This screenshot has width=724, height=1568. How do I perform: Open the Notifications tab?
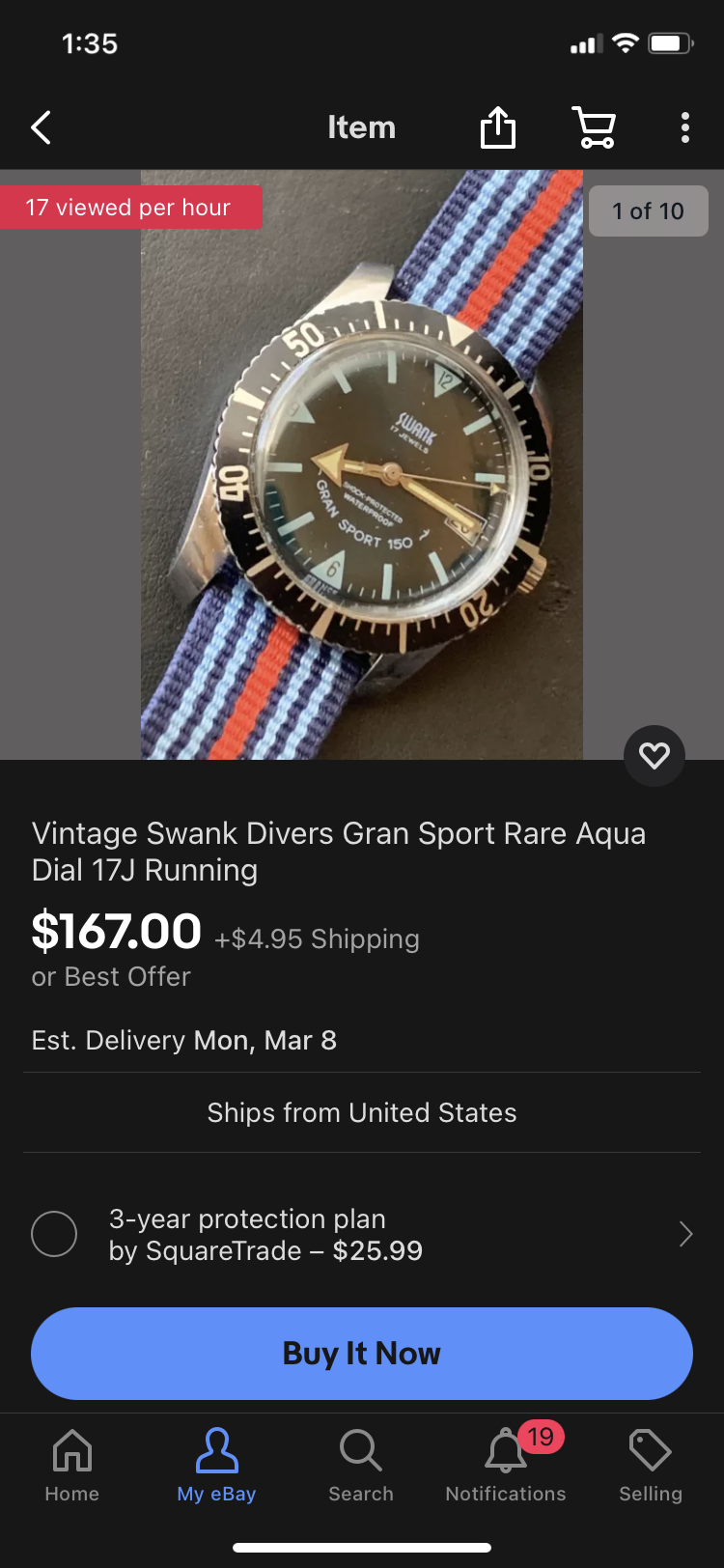506,1465
